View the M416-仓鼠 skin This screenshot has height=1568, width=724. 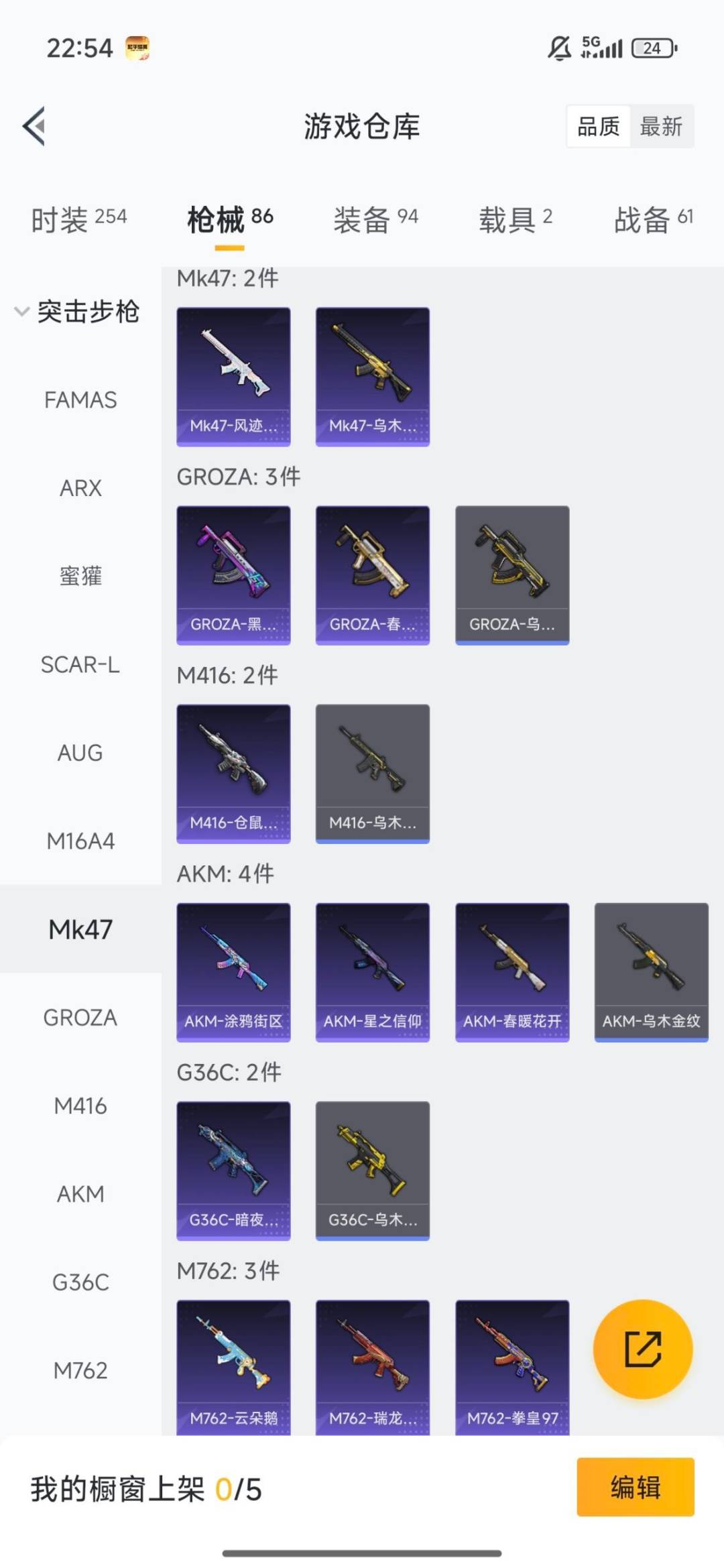(233, 773)
